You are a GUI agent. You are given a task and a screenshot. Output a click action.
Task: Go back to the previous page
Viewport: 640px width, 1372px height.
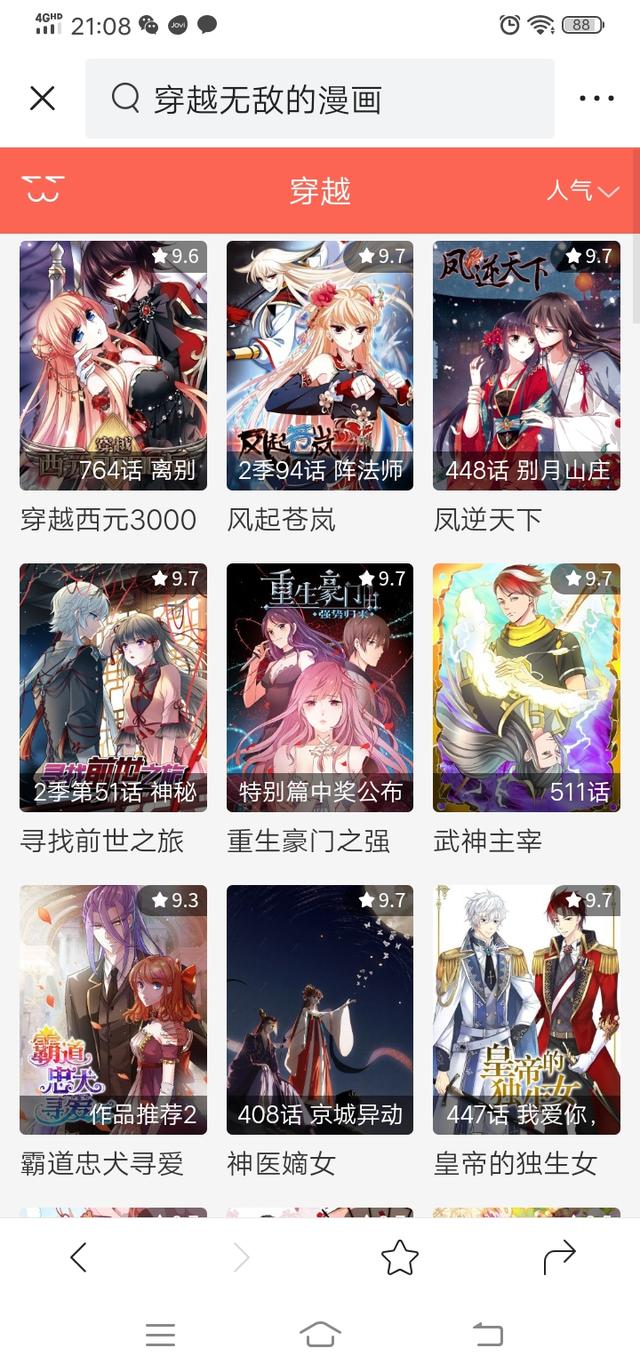79,1257
